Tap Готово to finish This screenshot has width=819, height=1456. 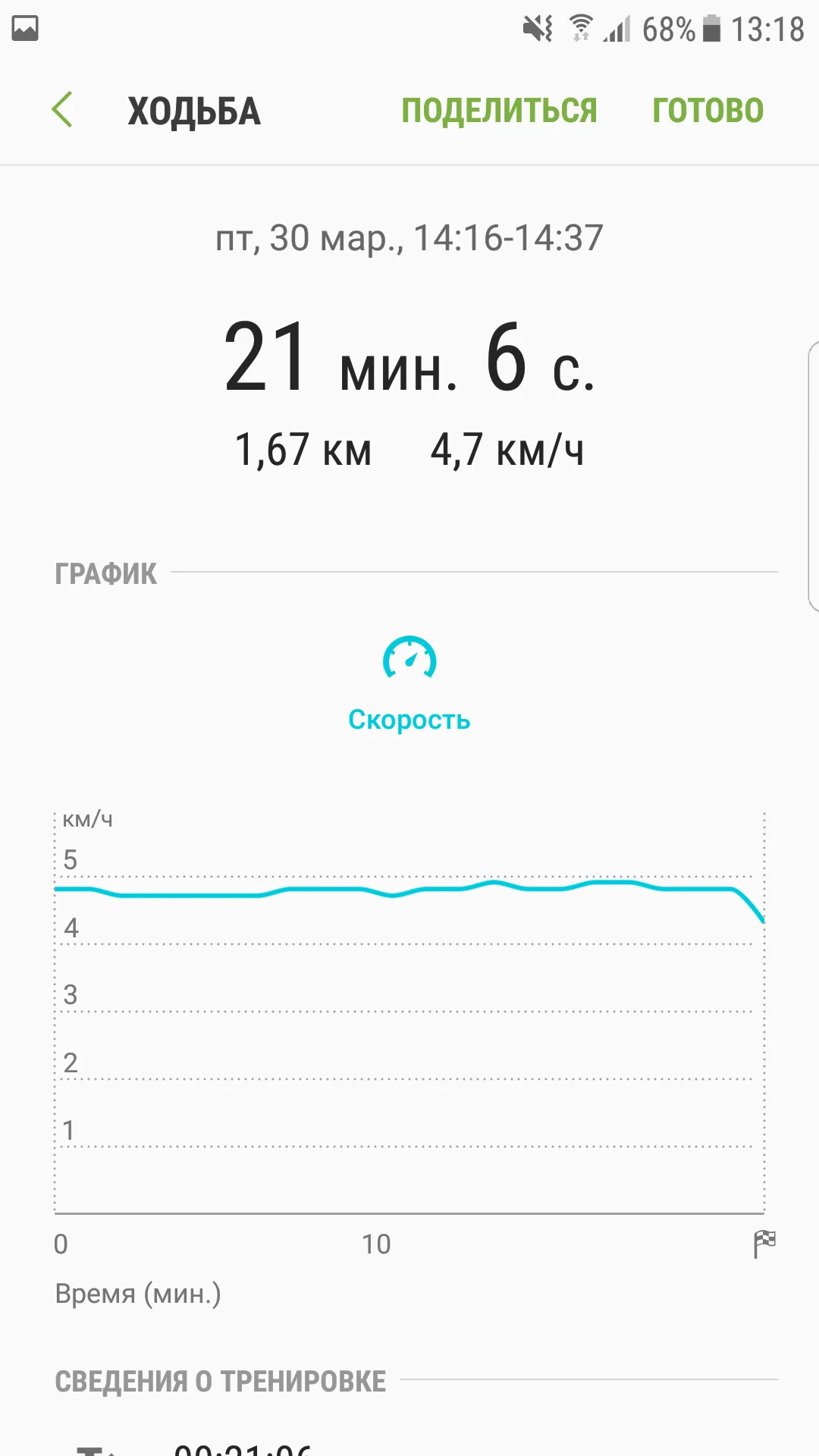(x=708, y=111)
